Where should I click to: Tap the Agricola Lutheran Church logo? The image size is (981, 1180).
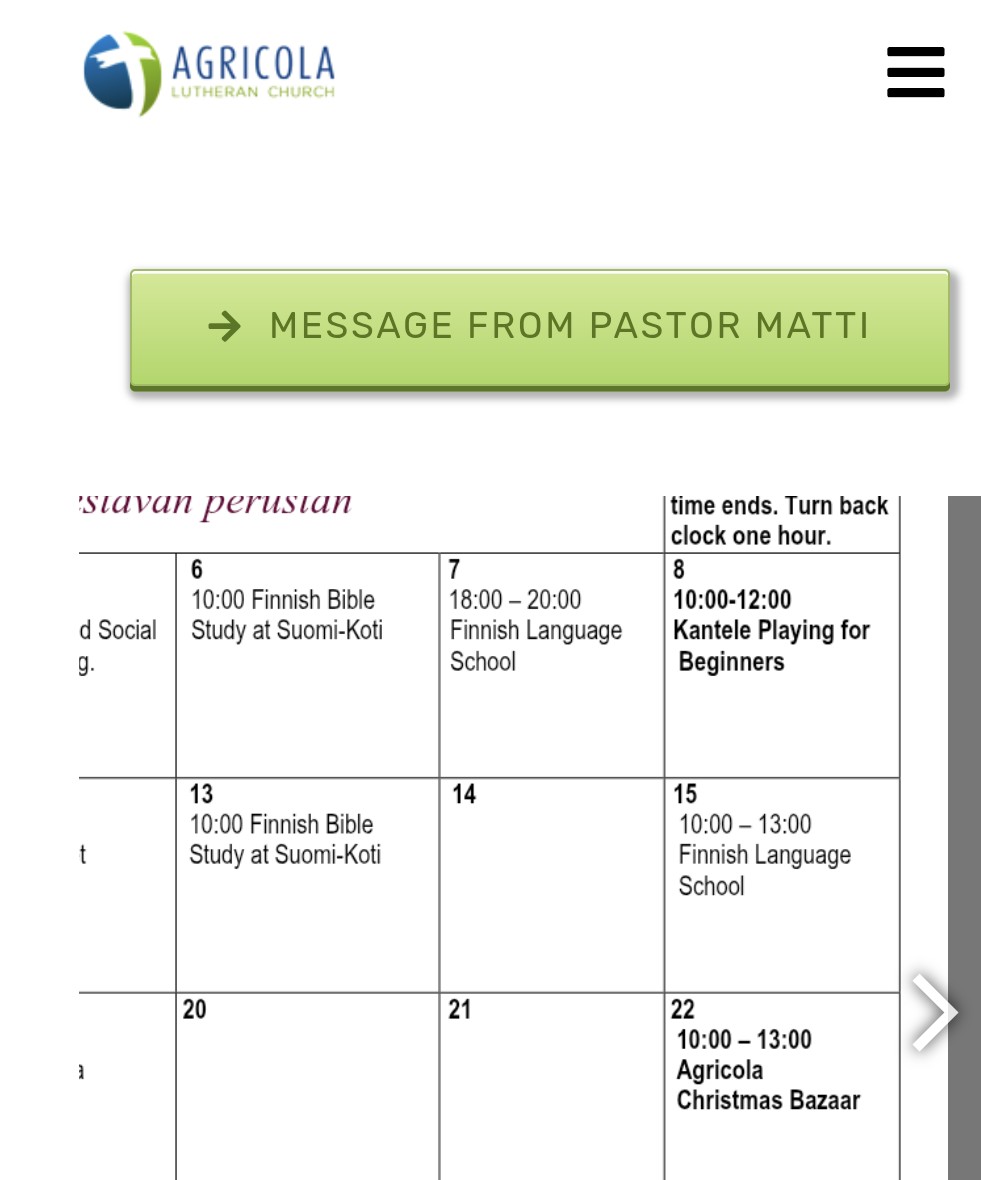click(x=209, y=73)
